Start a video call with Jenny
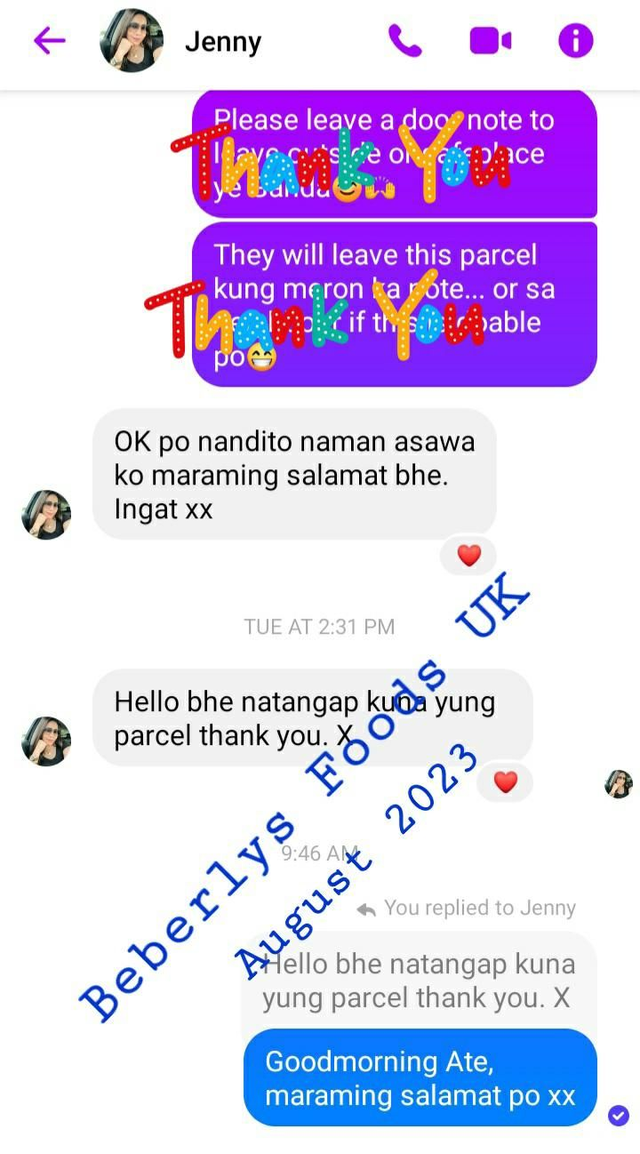This screenshot has width=640, height=1154. pyautogui.click(x=490, y=41)
